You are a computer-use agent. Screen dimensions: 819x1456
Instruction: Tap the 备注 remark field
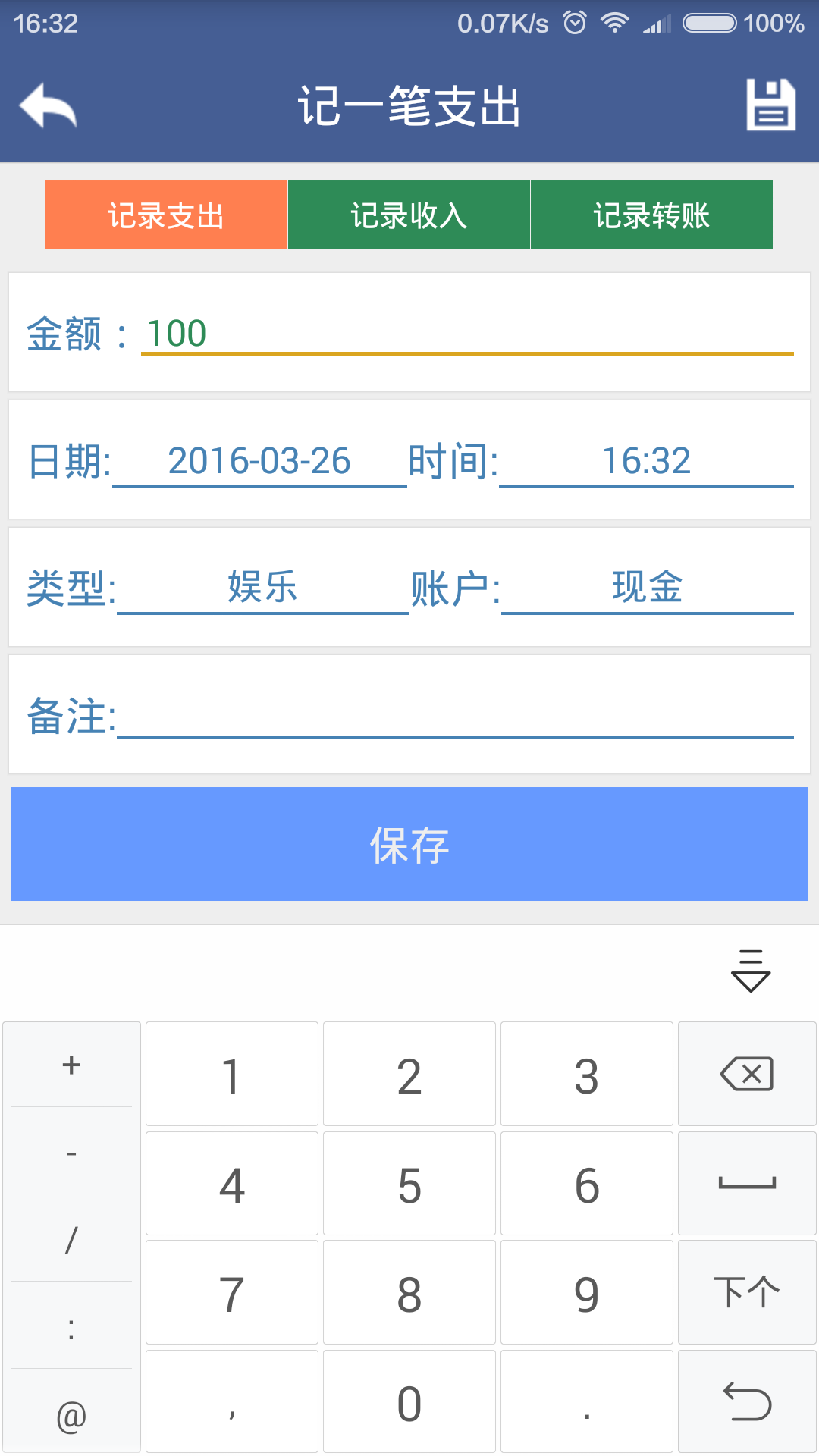tap(455, 716)
